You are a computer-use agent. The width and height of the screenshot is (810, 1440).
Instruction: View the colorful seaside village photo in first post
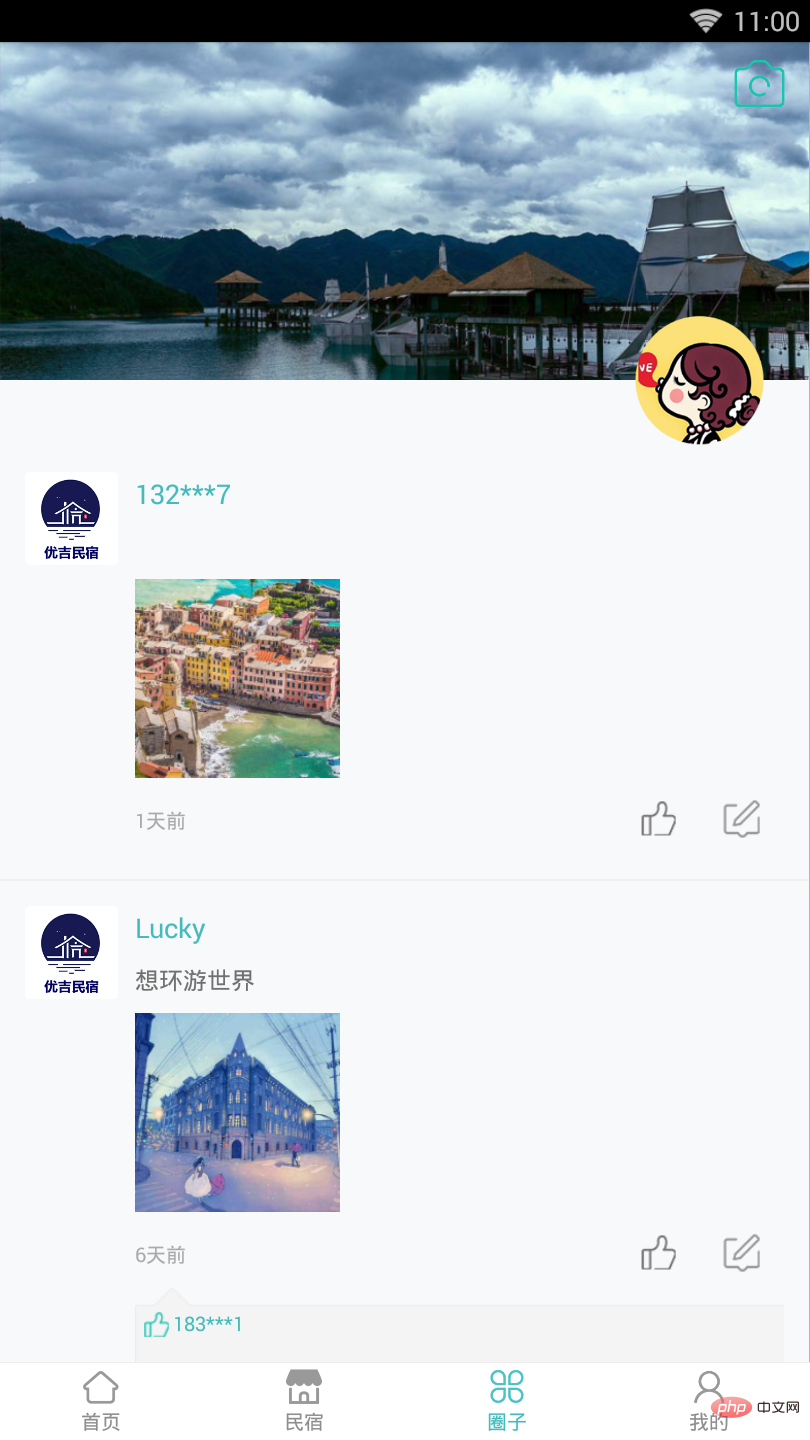(x=237, y=678)
